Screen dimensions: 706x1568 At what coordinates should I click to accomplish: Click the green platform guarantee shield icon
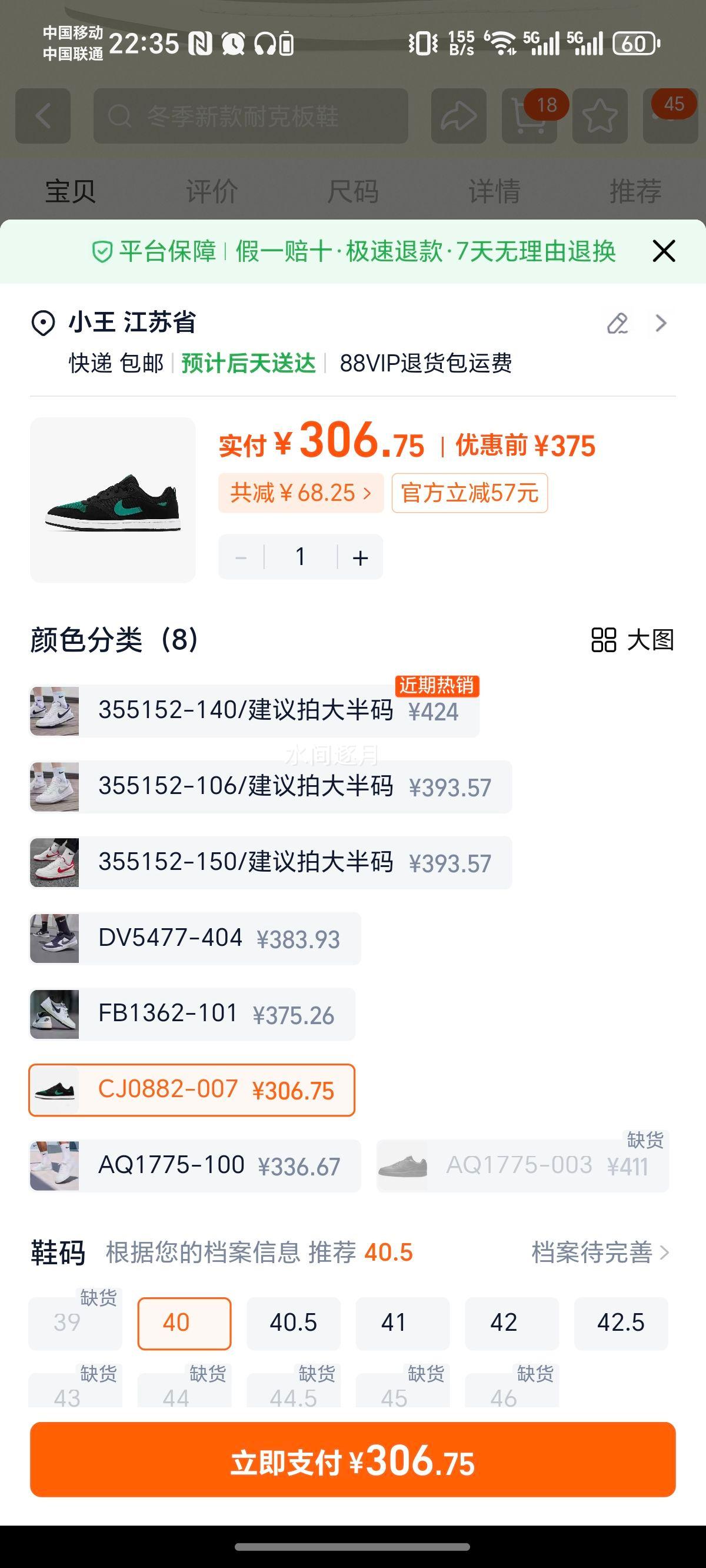click(104, 251)
